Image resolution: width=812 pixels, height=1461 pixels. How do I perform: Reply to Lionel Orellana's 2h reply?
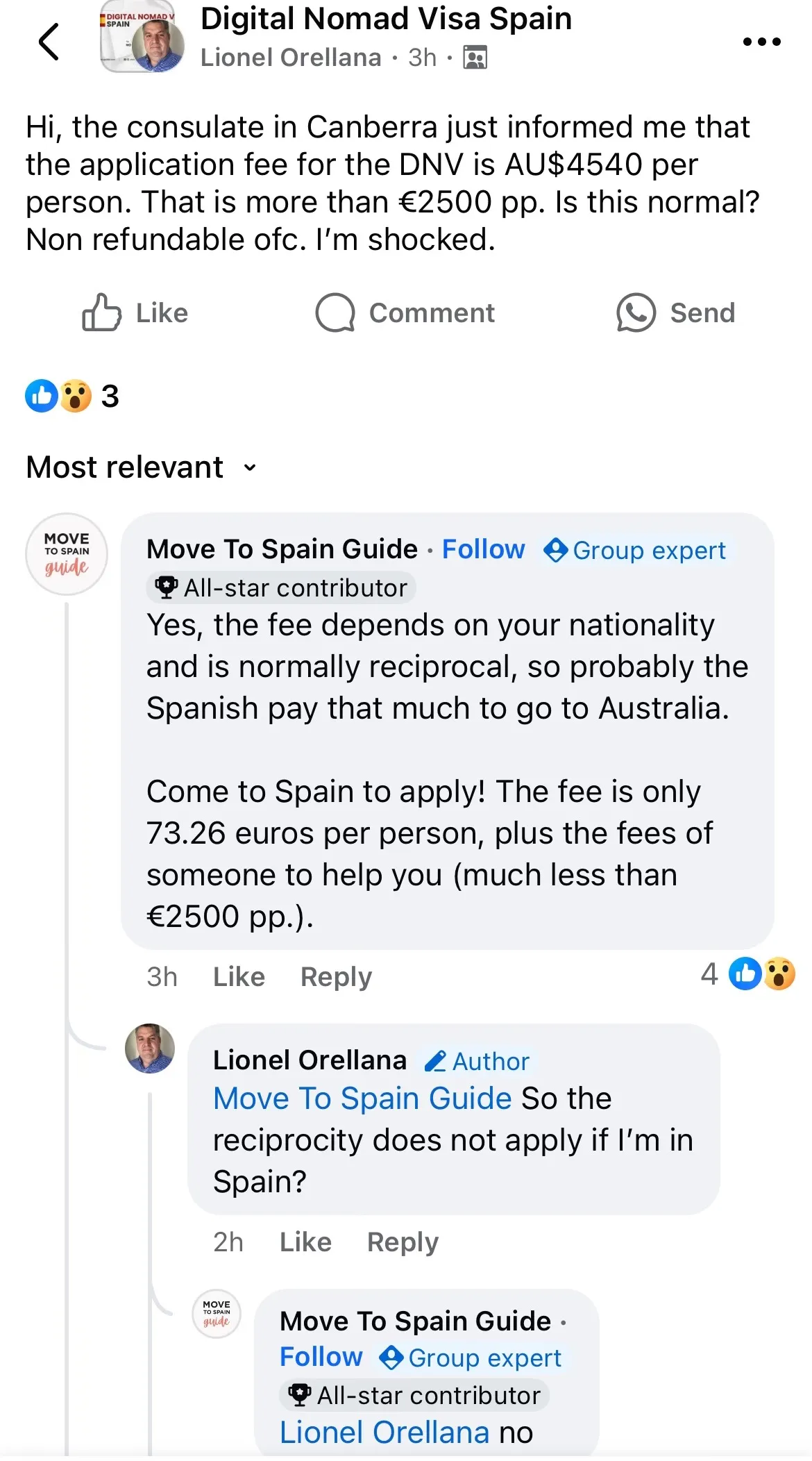coord(403,1242)
